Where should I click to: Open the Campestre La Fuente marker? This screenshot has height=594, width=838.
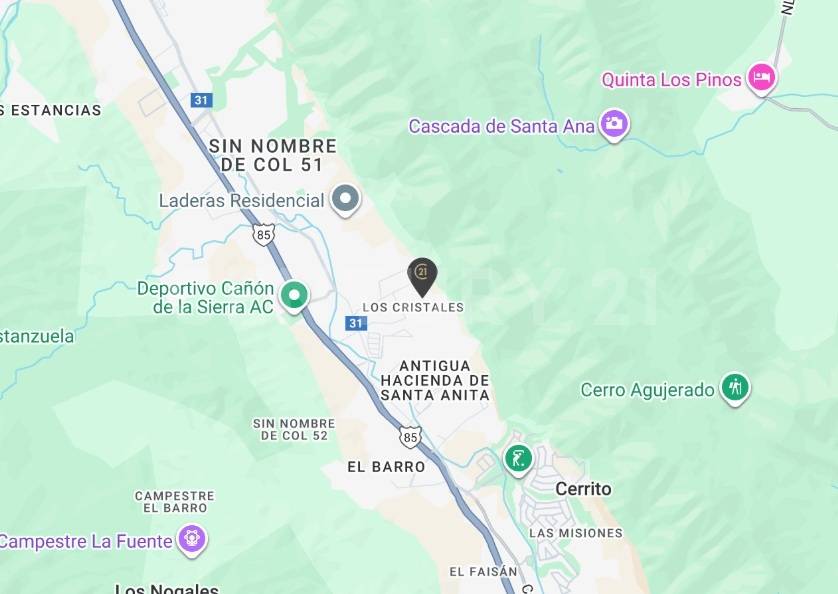point(191,540)
